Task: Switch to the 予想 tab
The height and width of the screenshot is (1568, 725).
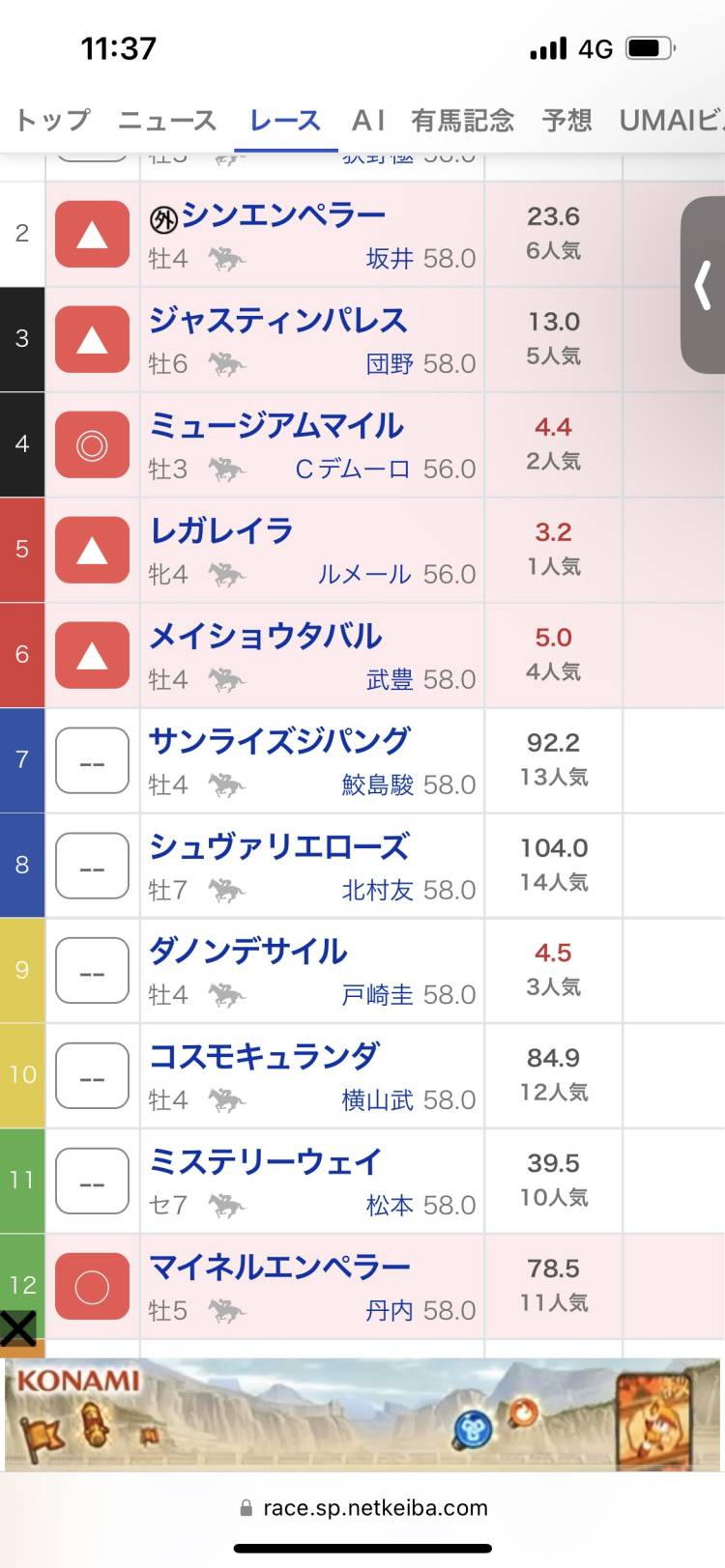Action: pyautogui.click(x=567, y=121)
